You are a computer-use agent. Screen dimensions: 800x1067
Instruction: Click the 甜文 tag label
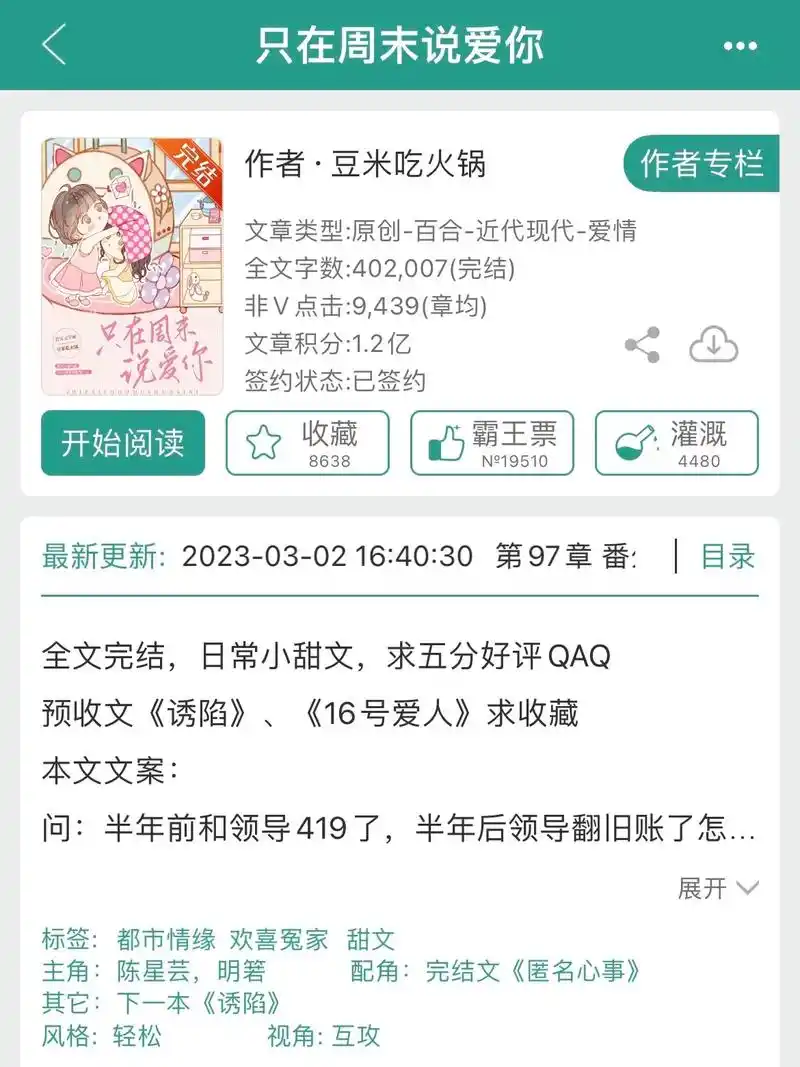point(371,939)
